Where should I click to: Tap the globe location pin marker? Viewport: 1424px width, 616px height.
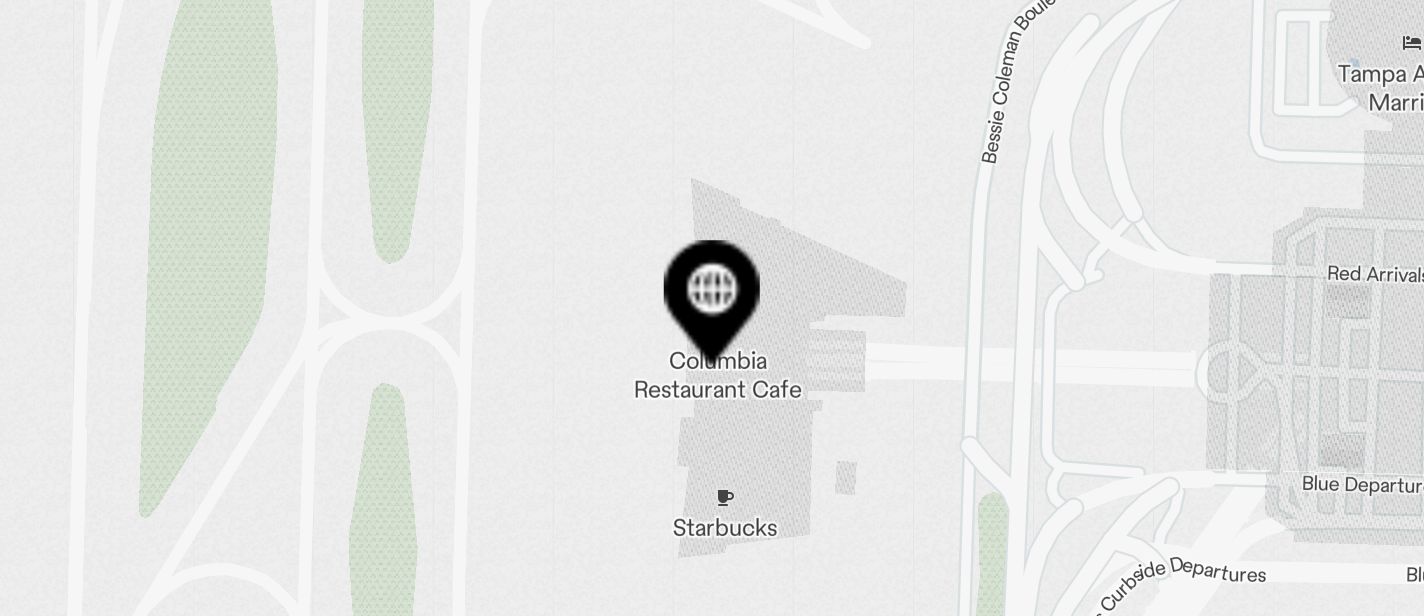[x=711, y=291]
